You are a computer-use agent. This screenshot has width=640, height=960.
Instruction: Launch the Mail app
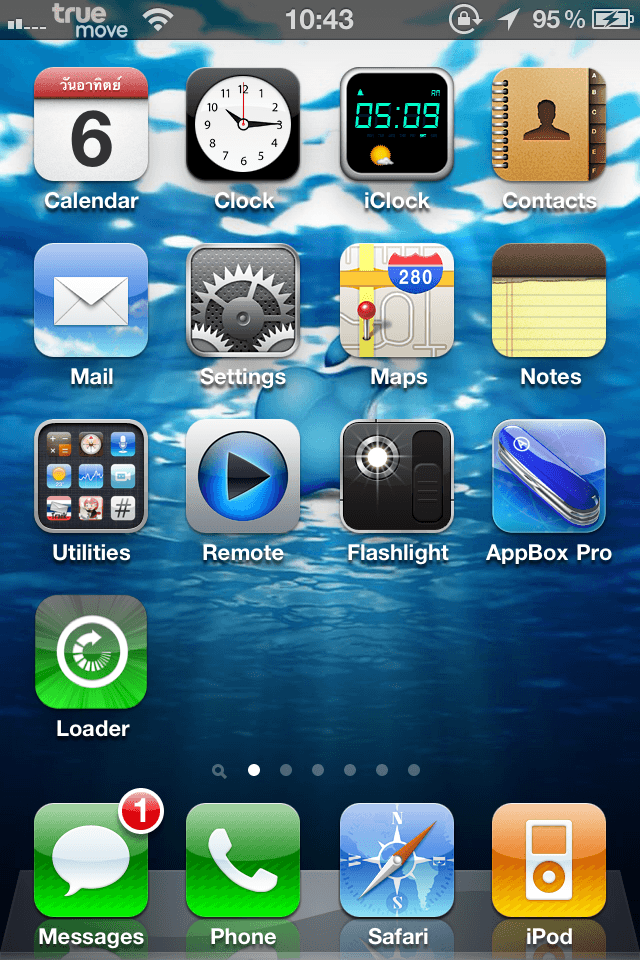[x=91, y=300]
